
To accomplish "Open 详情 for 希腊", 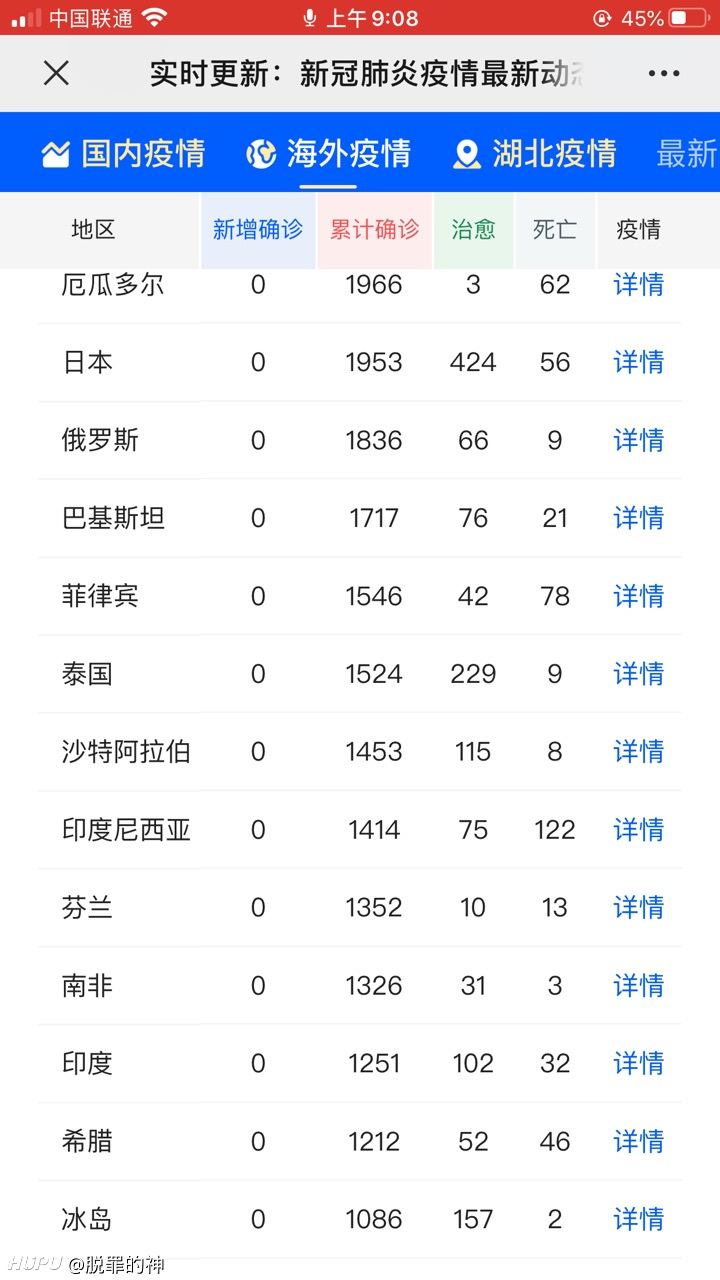I will tap(639, 1141).
